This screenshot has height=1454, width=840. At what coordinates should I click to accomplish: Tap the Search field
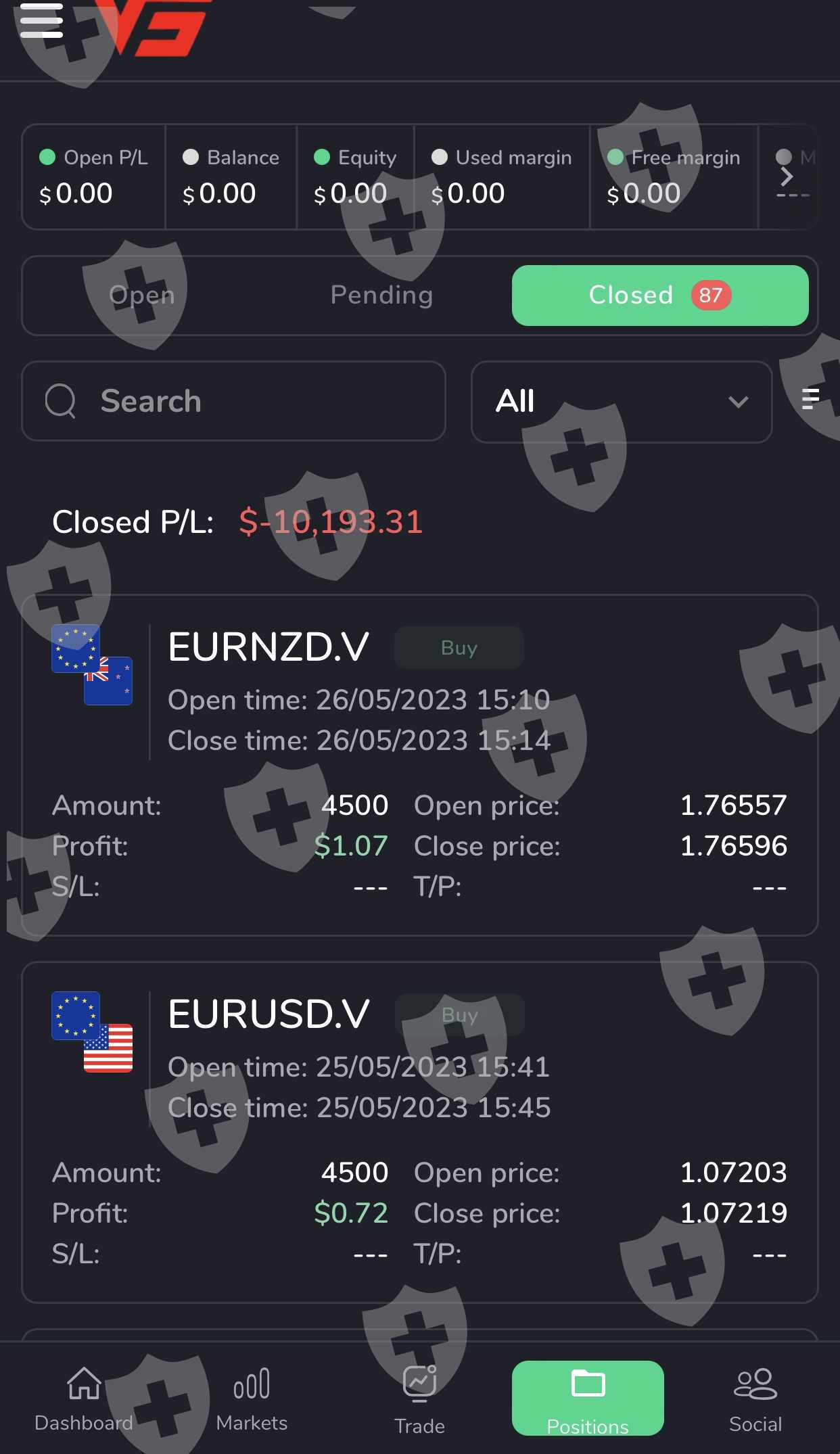pyautogui.click(x=233, y=401)
